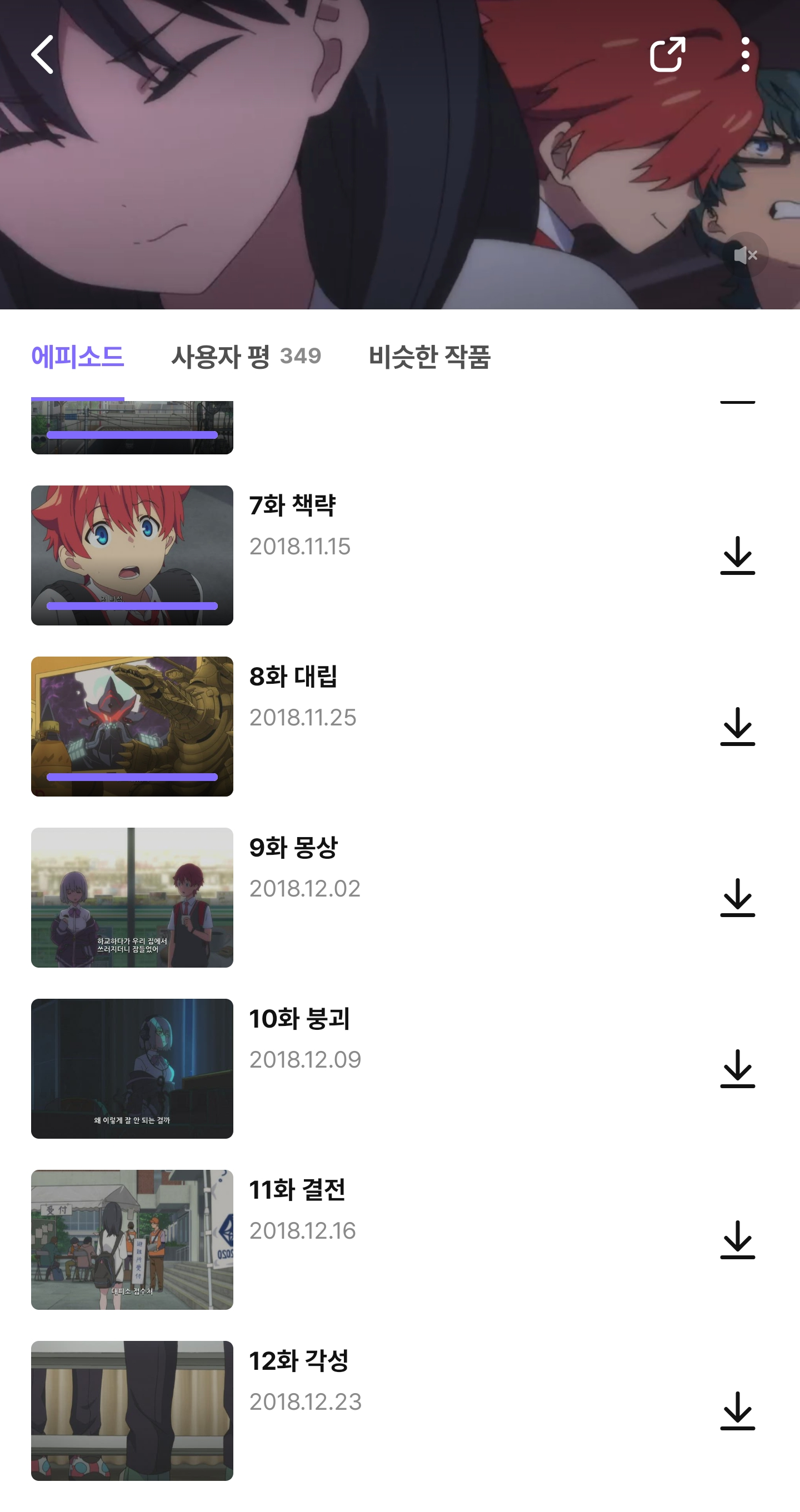Play episode 8화 대립
The width and height of the screenshot is (800, 1512).
132,726
